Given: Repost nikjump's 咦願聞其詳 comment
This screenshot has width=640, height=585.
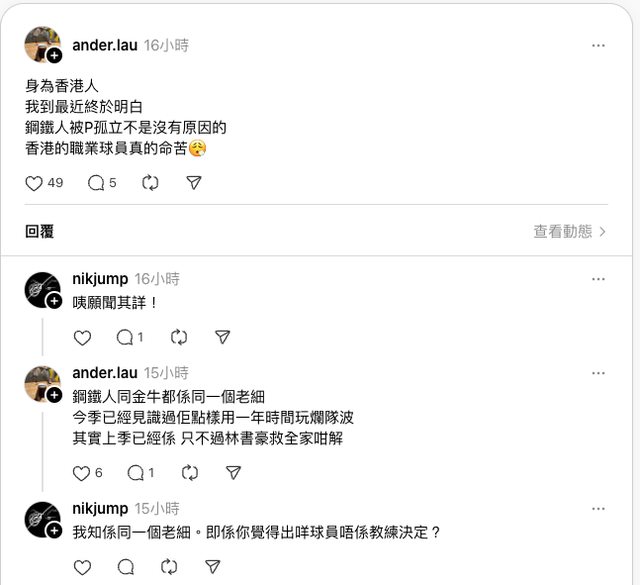Looking at the screenshot, I should pyautogui.click(x=180, y=337).
